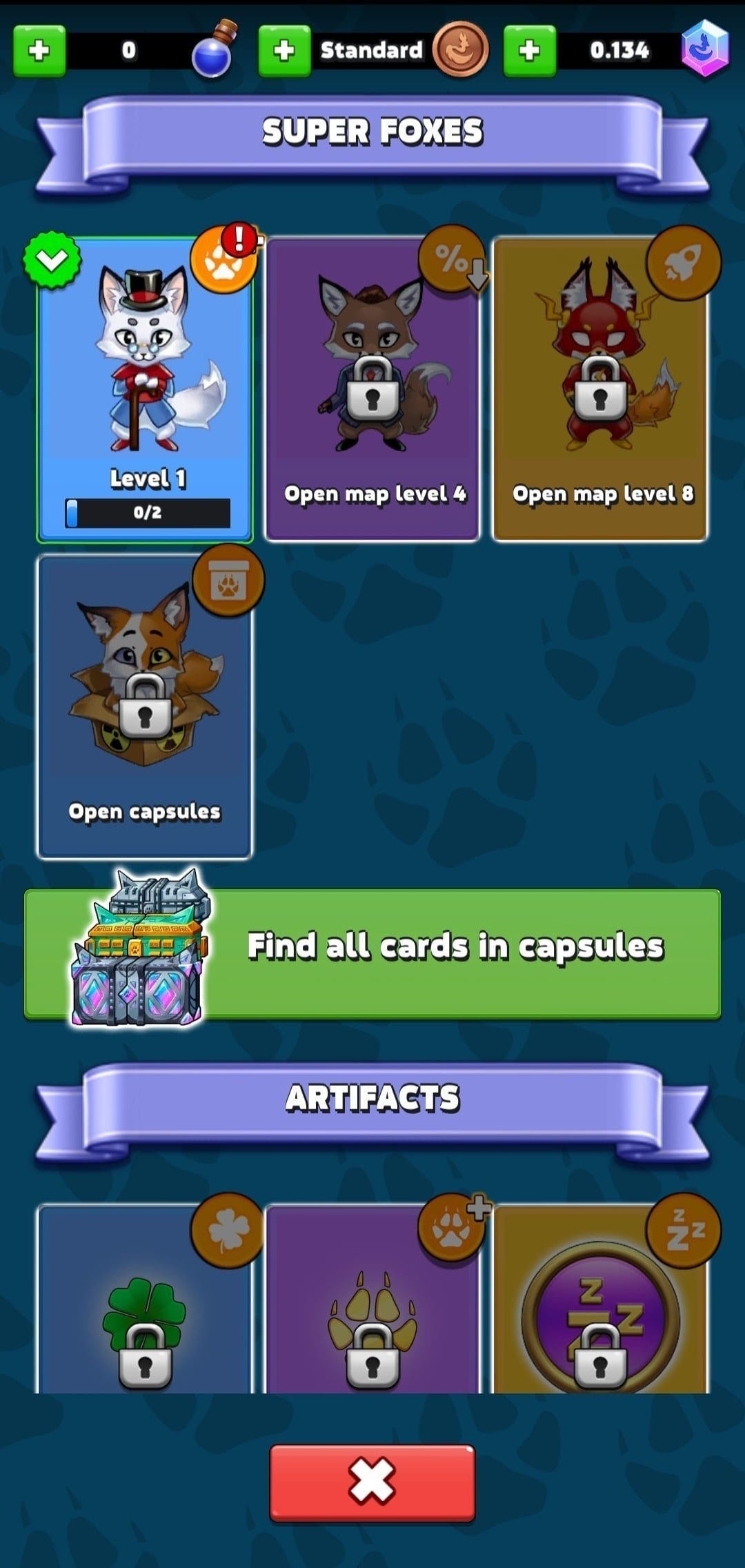Screen dimensions: 745x1568
Task: Close the Super Foxes screen
Action: coord(372,1482)
